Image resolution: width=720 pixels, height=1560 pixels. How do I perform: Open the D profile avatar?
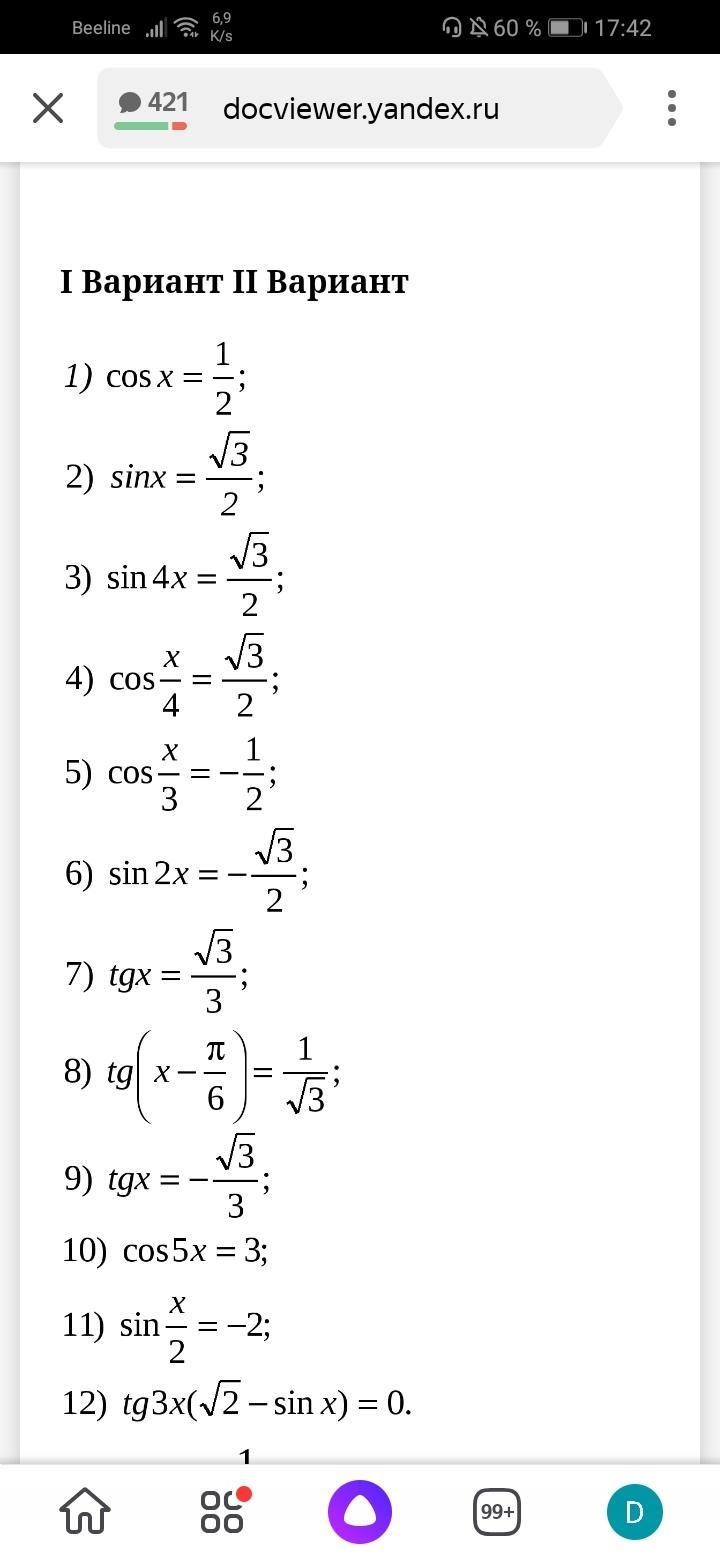click(634, 1511)
